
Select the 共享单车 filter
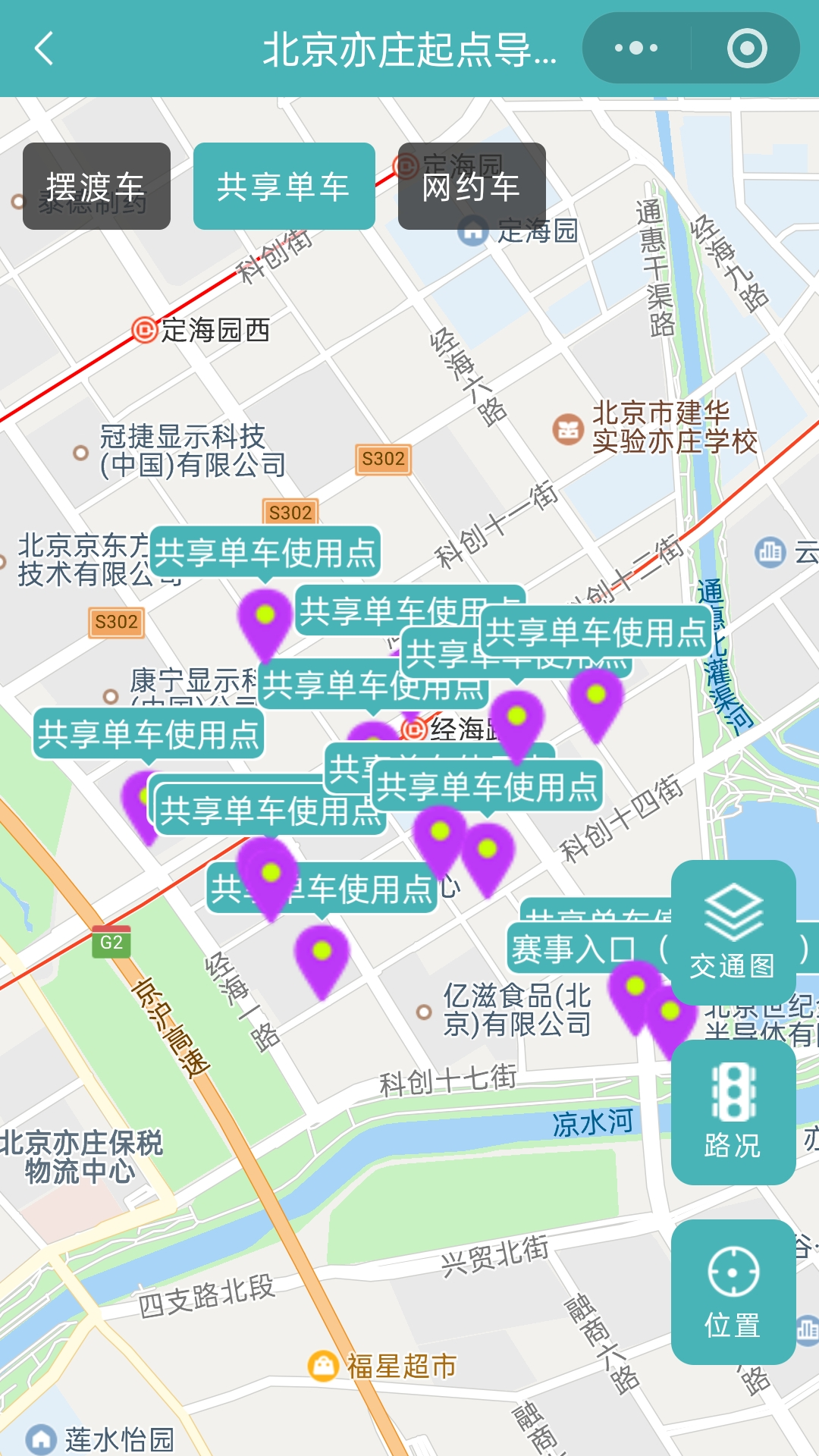284,187
